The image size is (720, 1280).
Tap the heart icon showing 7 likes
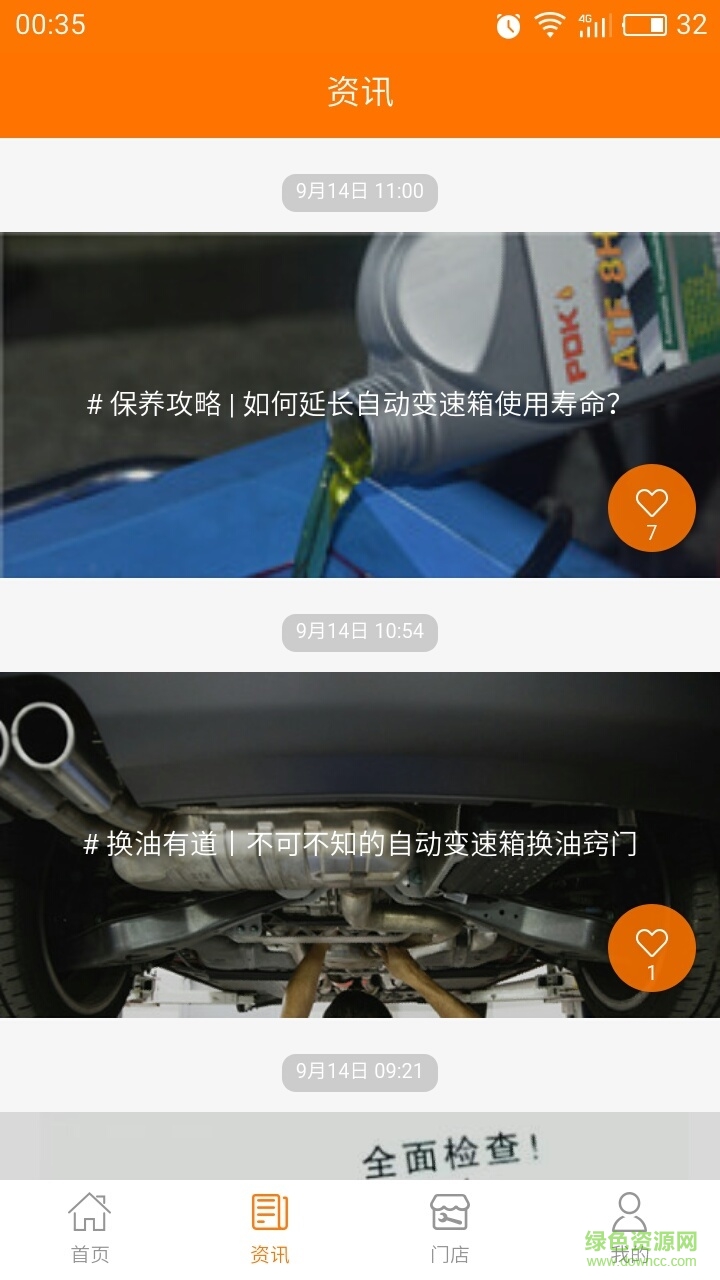[x=651, y=507]
